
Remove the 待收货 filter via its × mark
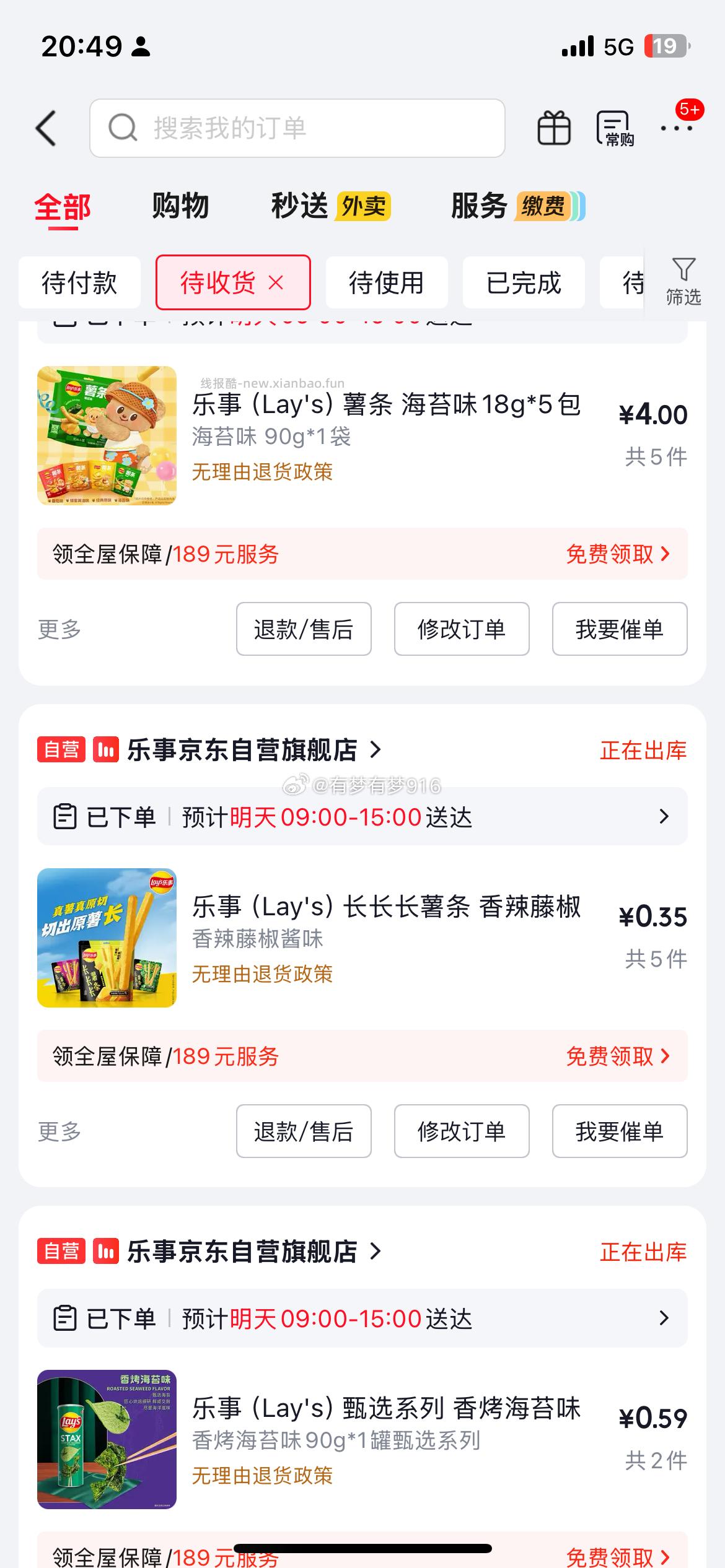point(275,283)
